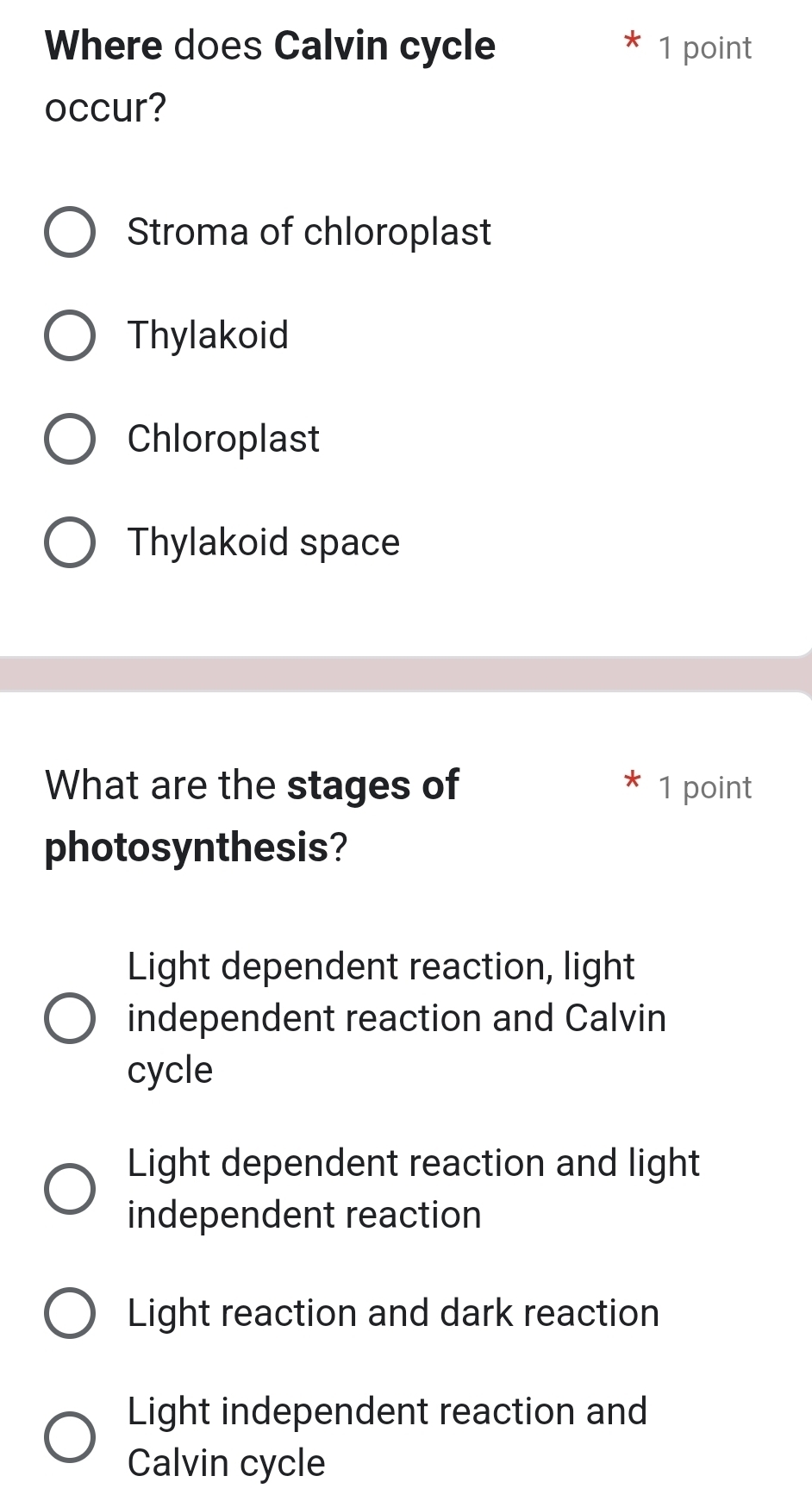The image size is (812, 1501).
Task: Click the Thylakoid answer text label
Action: (x=207, y=335)
